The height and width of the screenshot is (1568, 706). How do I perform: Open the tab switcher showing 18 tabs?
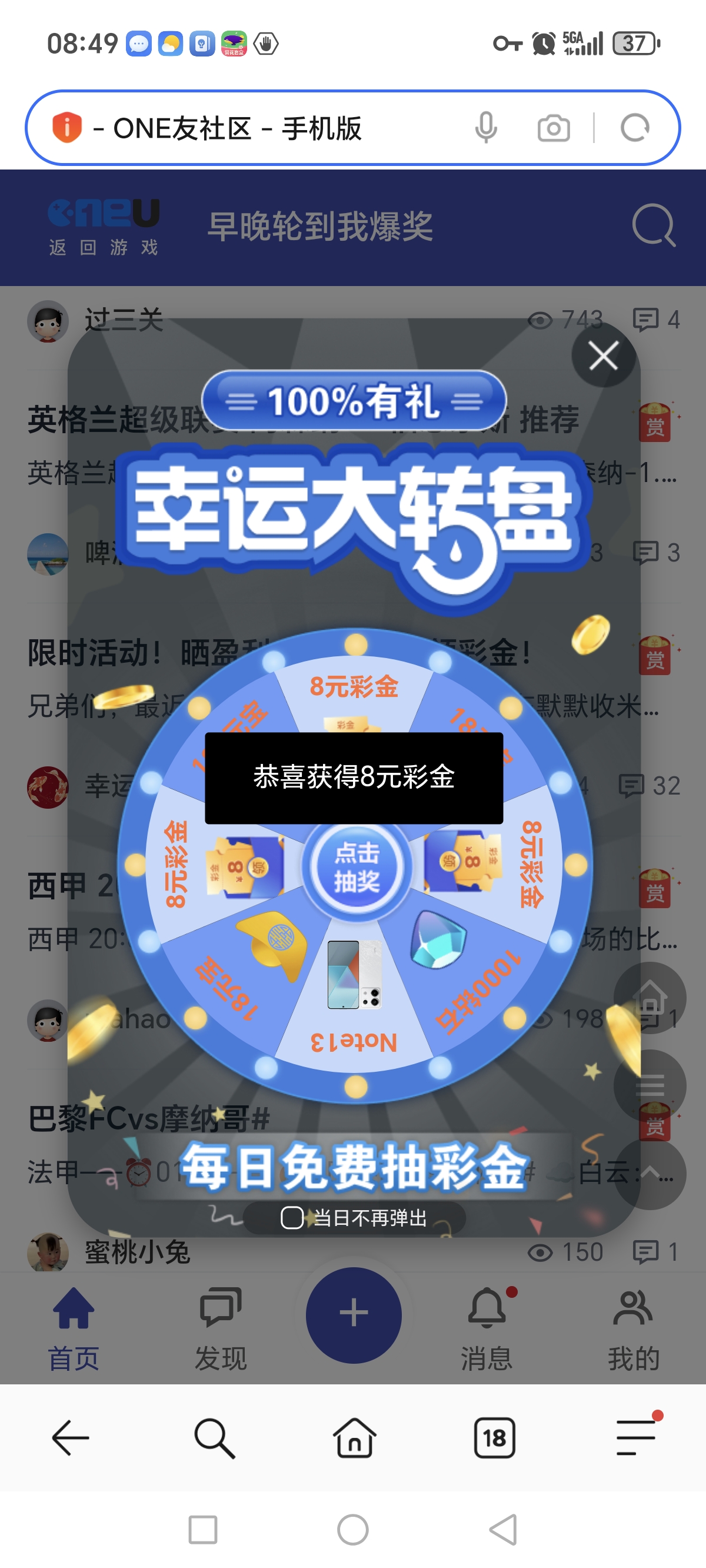(x=494, y=1438)
